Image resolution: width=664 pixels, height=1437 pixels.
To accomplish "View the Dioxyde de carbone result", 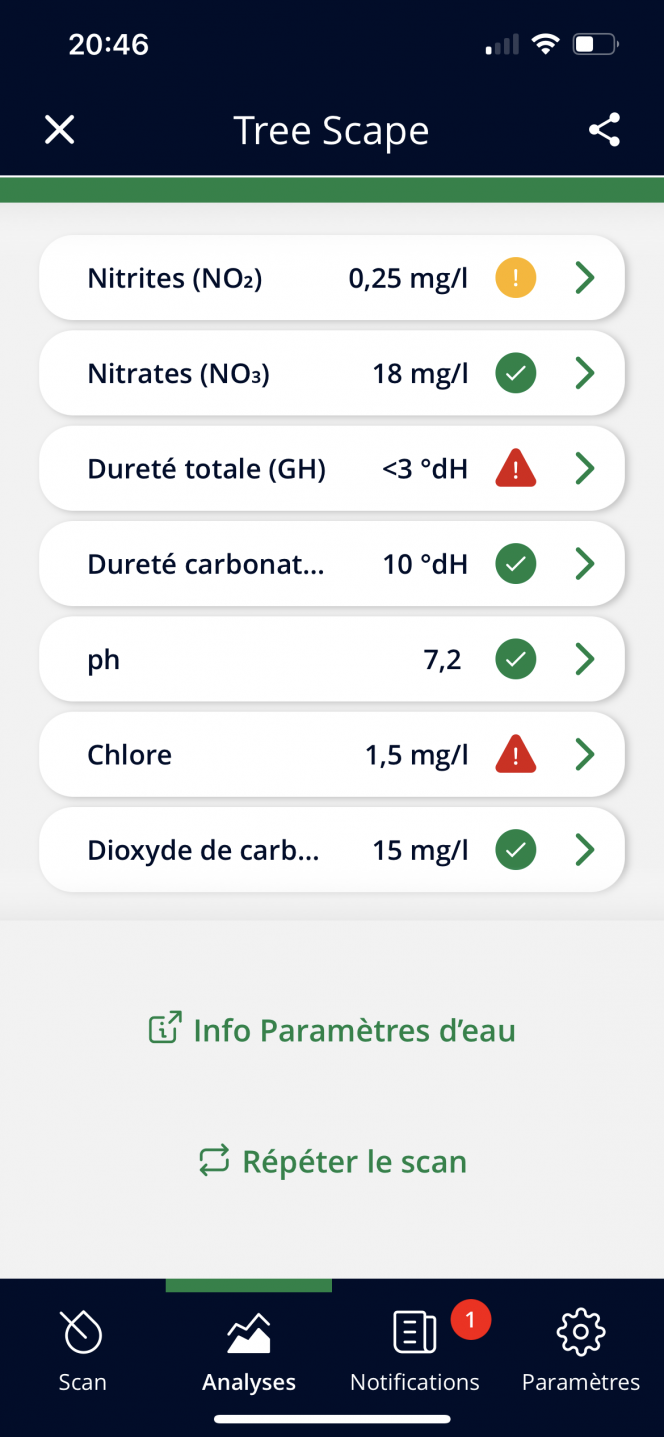I will click(332, 850).
